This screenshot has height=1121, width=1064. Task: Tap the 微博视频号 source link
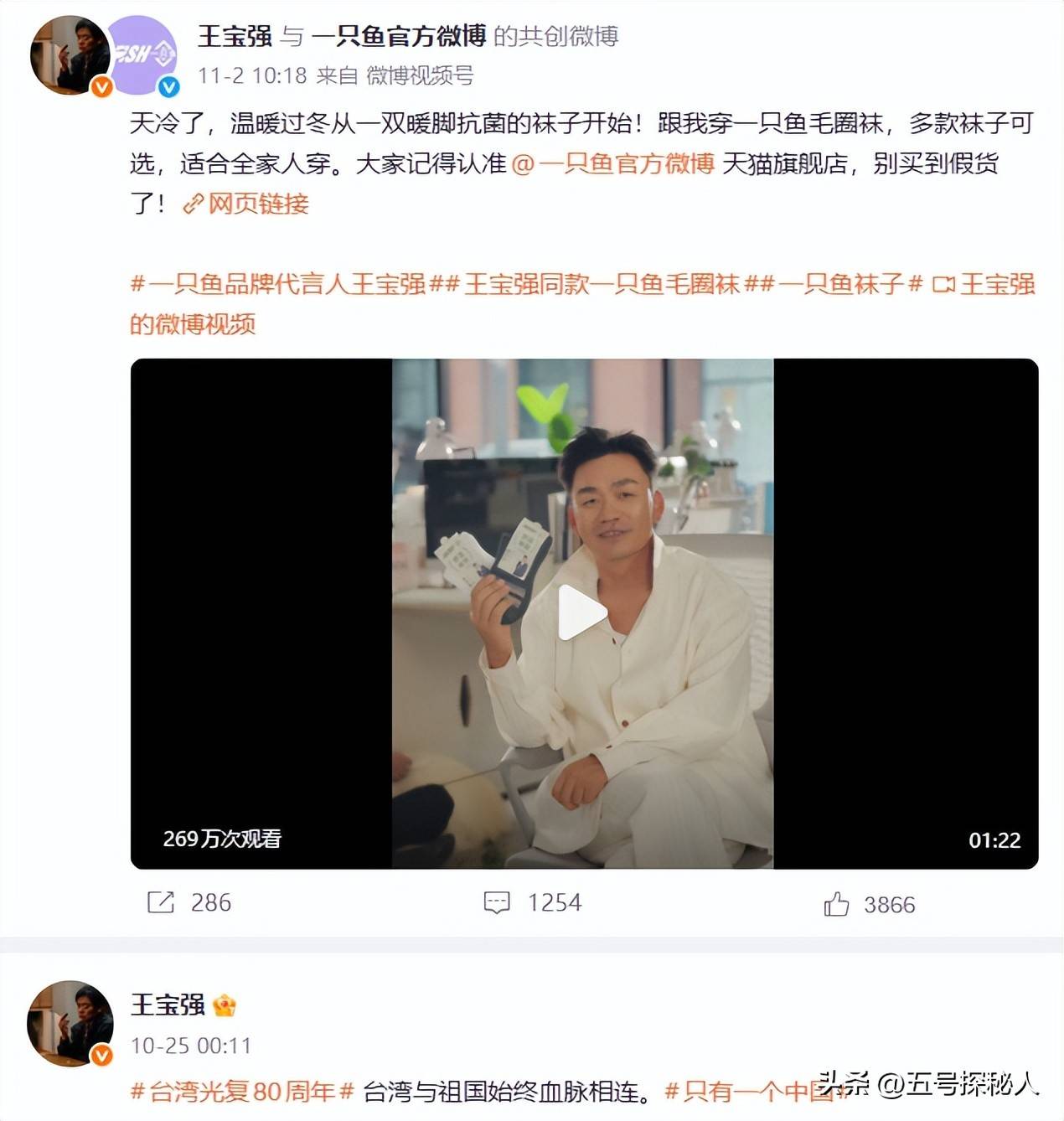click(420, 76)
